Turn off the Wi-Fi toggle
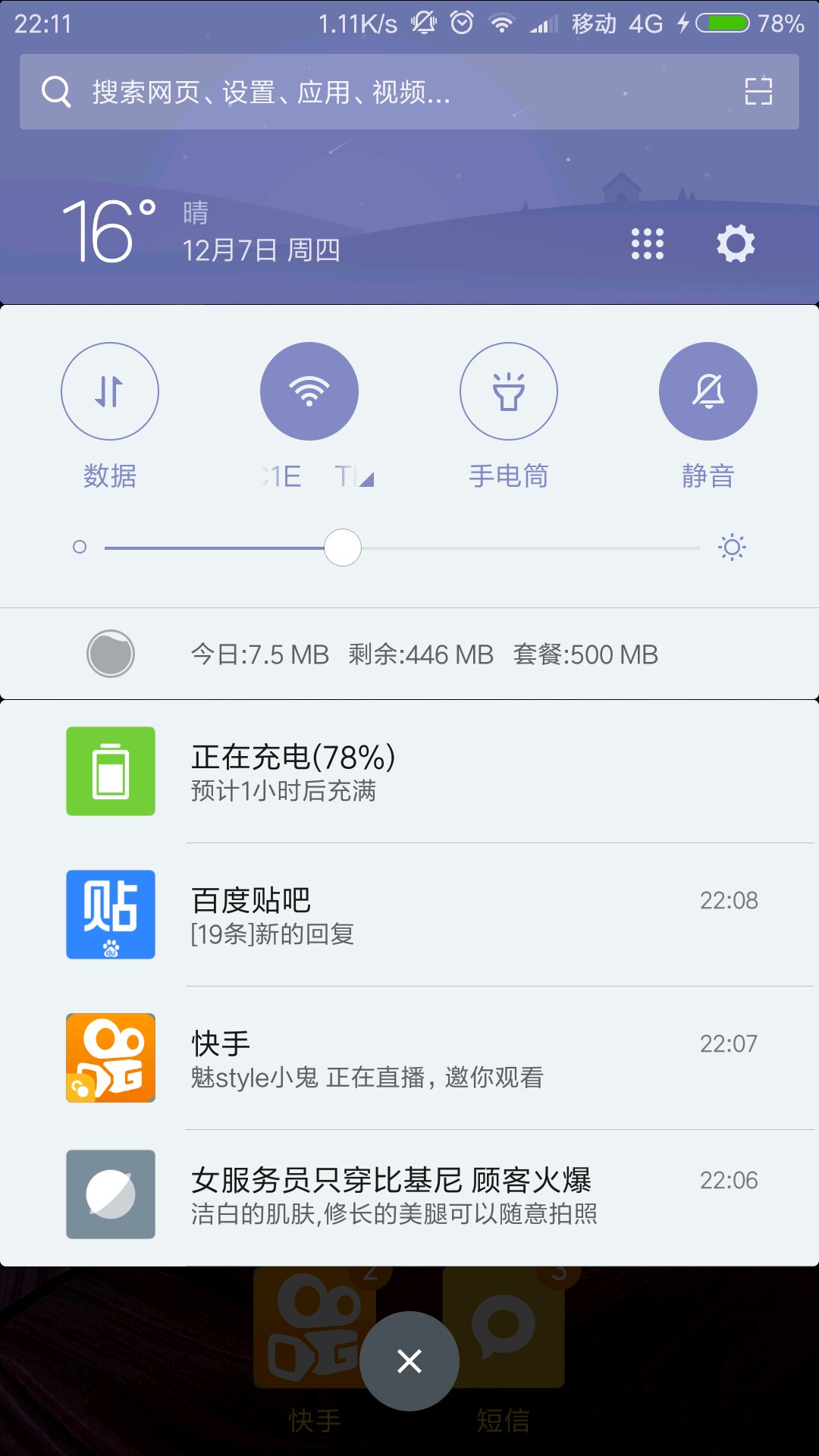Screen dimensions: 819x1456 (309, 391)
